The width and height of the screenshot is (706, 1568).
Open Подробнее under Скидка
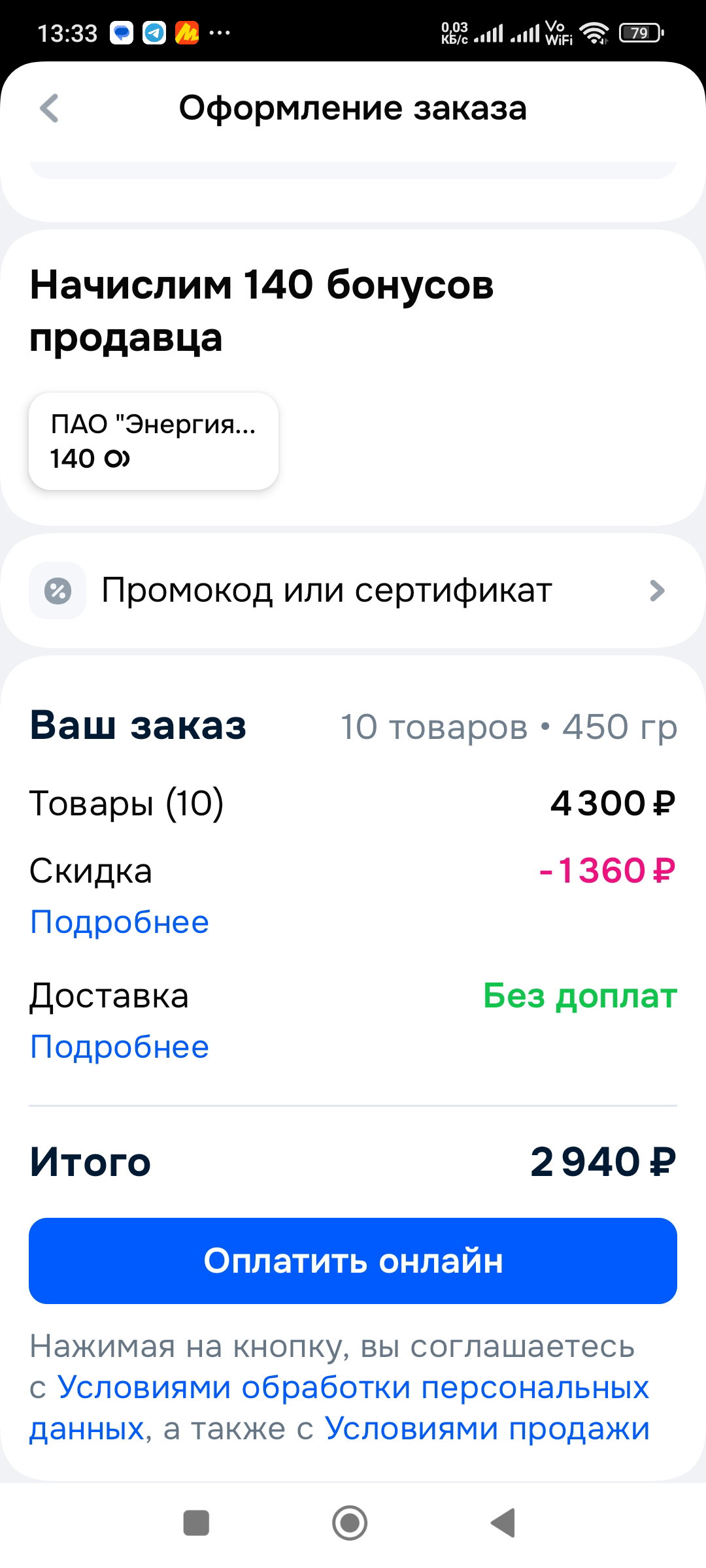coord(120,922)
